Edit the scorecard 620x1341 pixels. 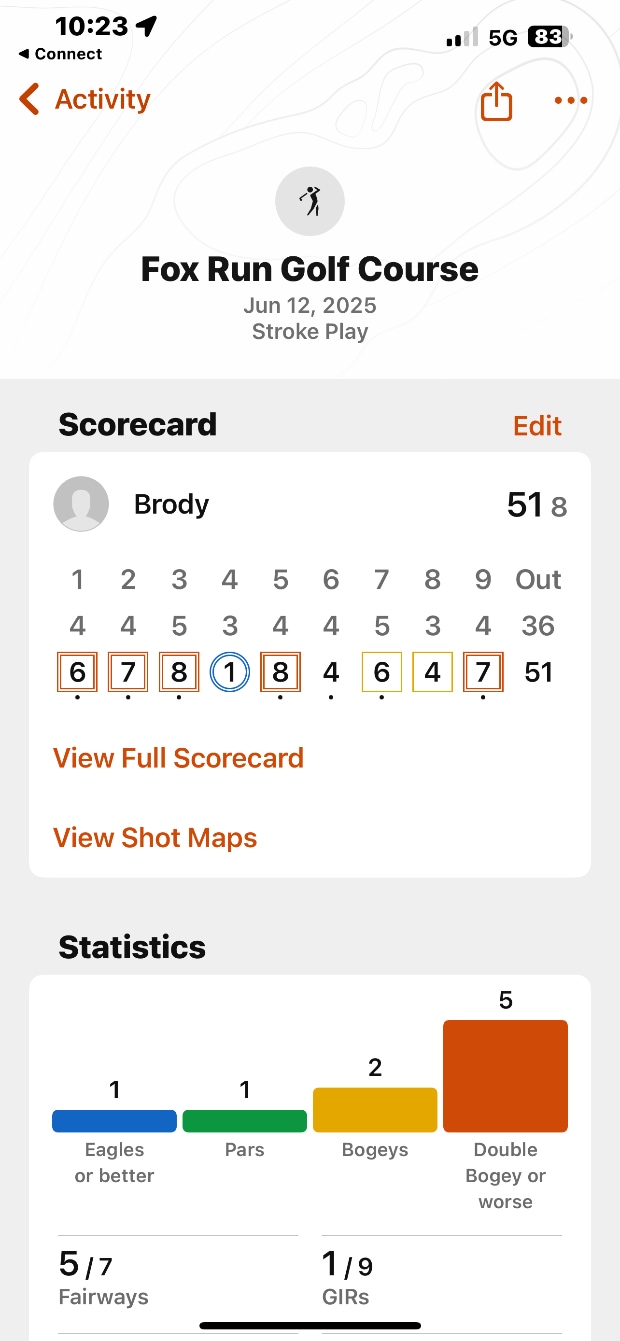coord(537,426)
